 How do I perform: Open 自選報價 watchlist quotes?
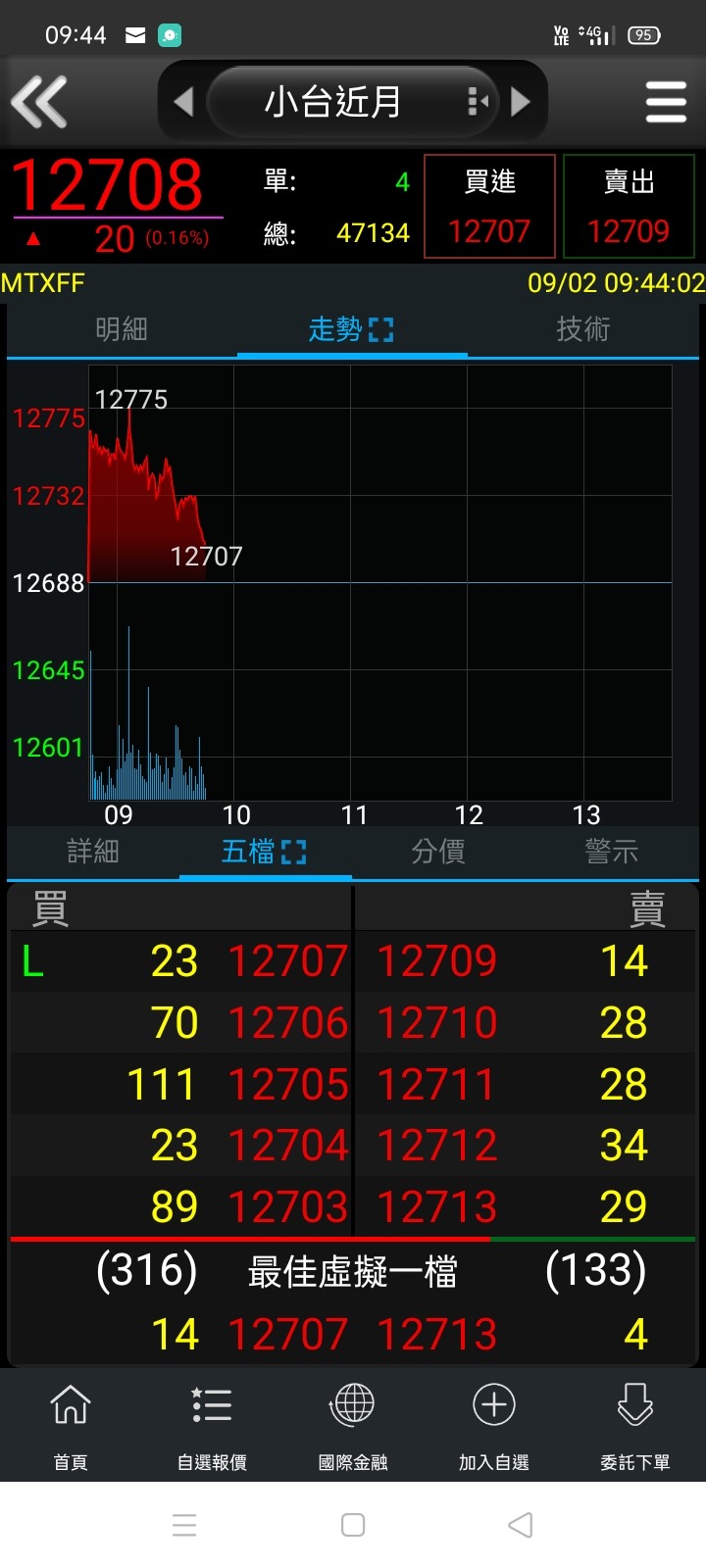212,1426
